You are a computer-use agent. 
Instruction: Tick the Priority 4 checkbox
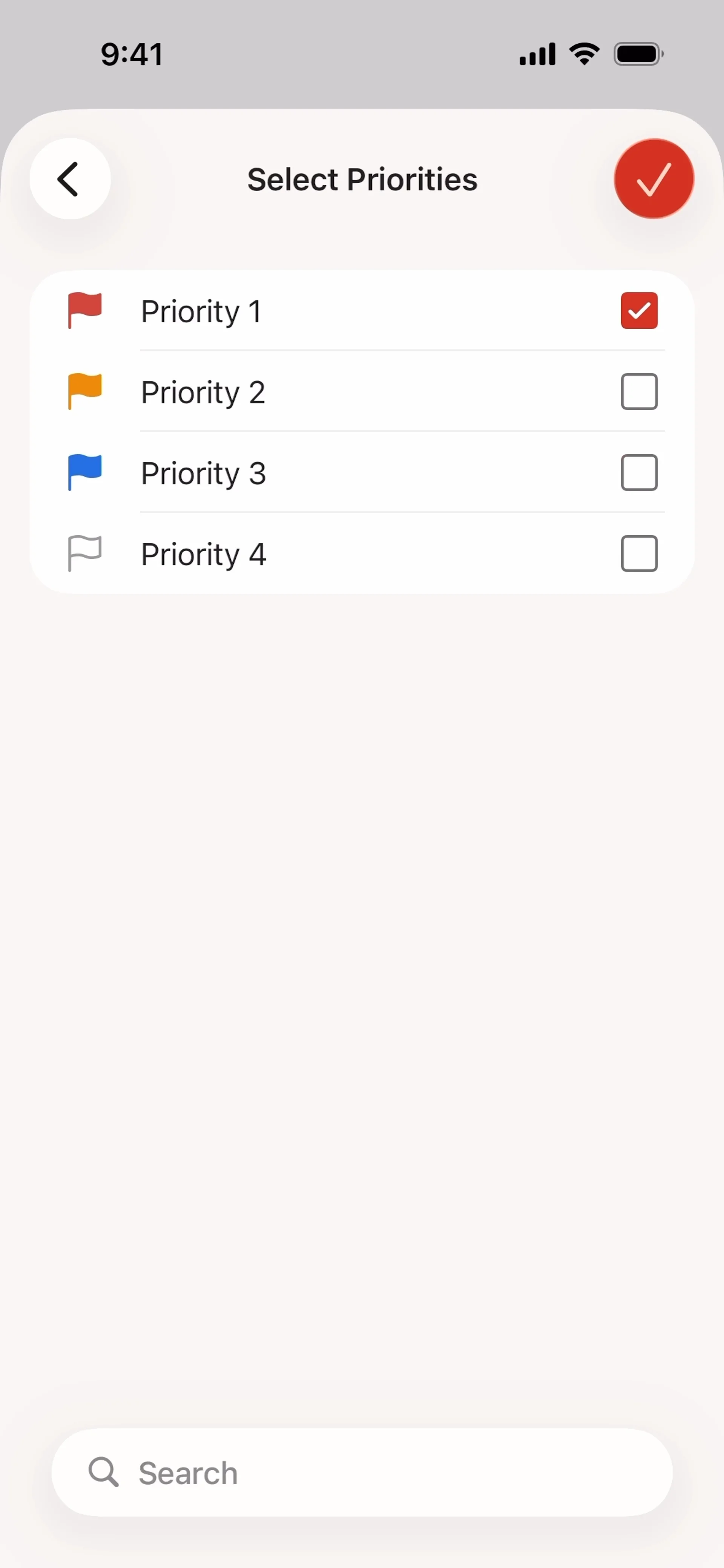coord(639,553)
